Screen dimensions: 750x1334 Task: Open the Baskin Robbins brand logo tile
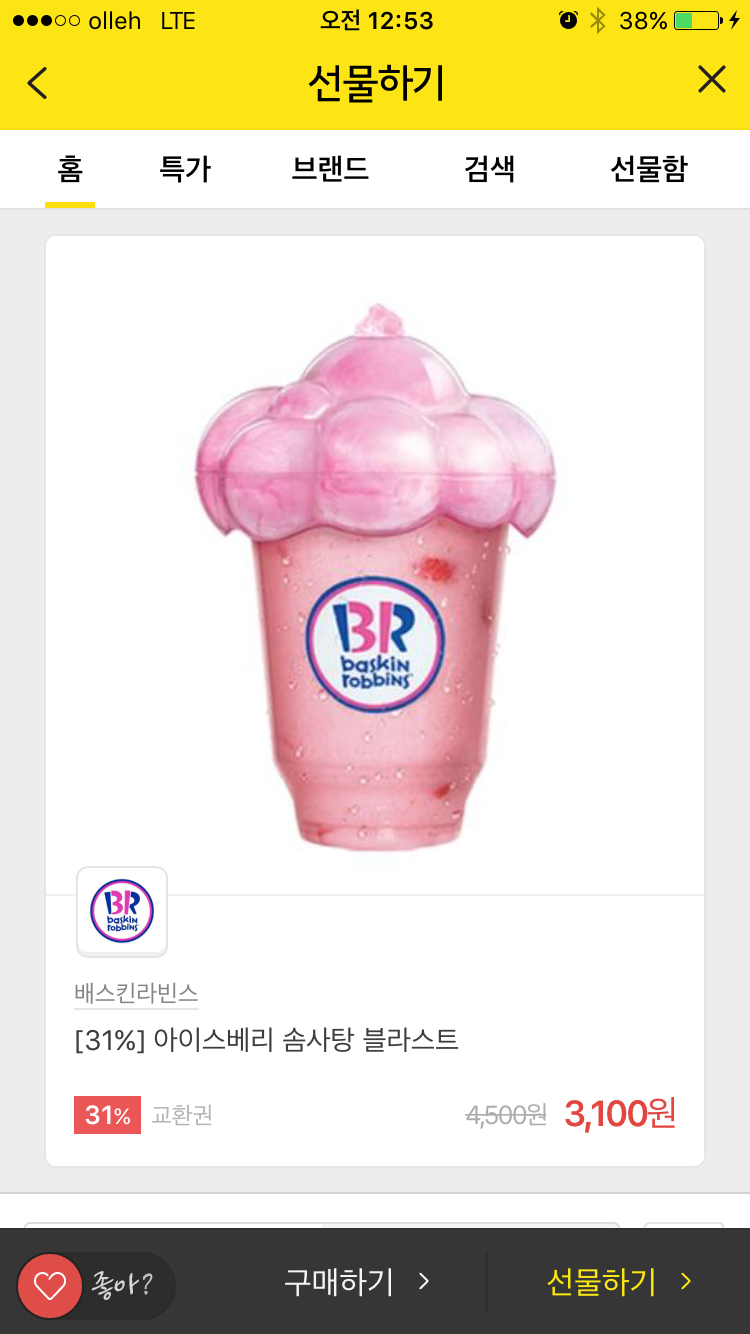(x=122, y=912)
